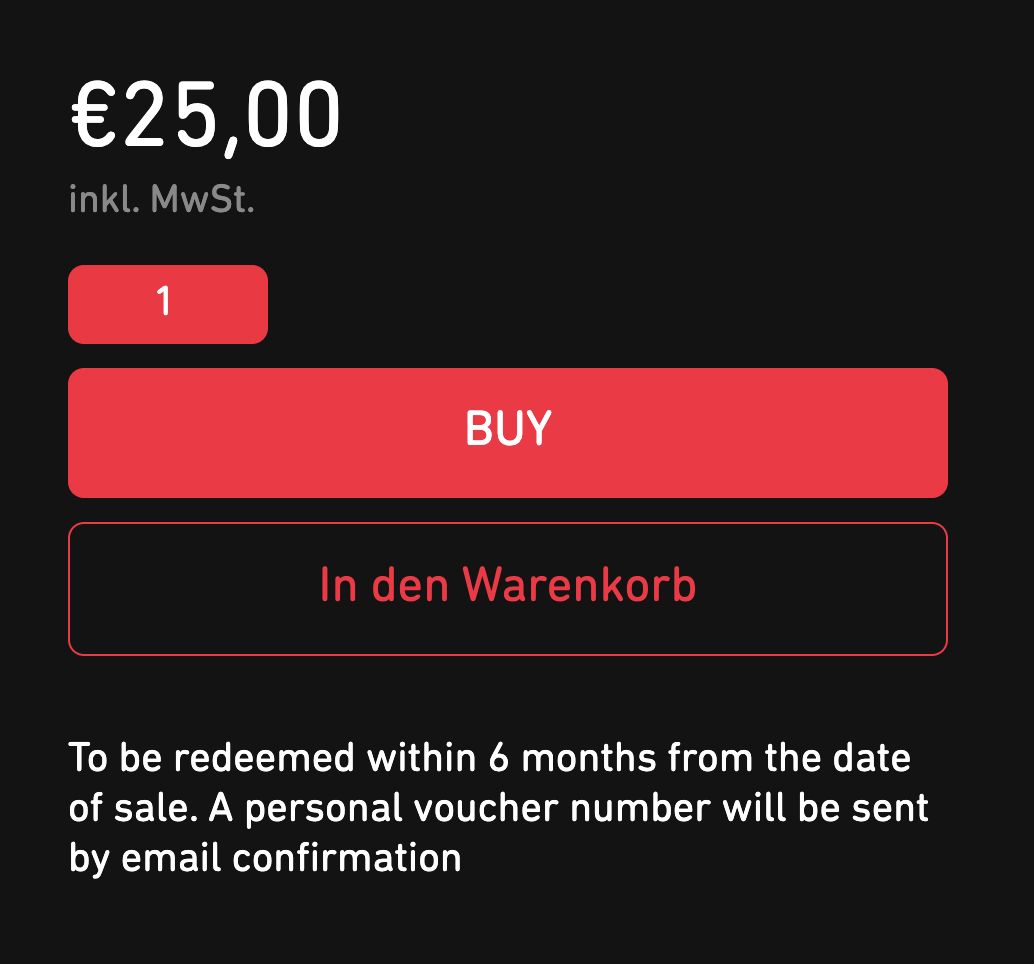This screenshot has width=1034, height=964.
Task: Add voucher with In den Warenkorb
Action: [507, 588]
